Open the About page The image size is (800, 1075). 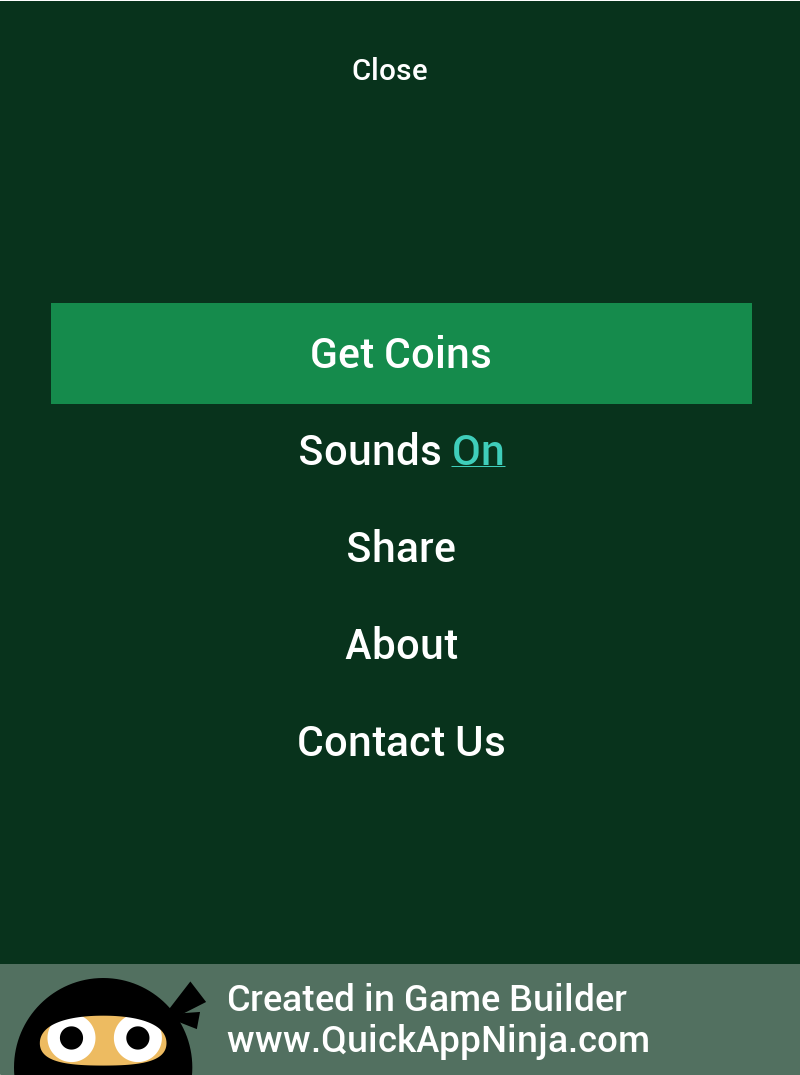coord(401,645)
